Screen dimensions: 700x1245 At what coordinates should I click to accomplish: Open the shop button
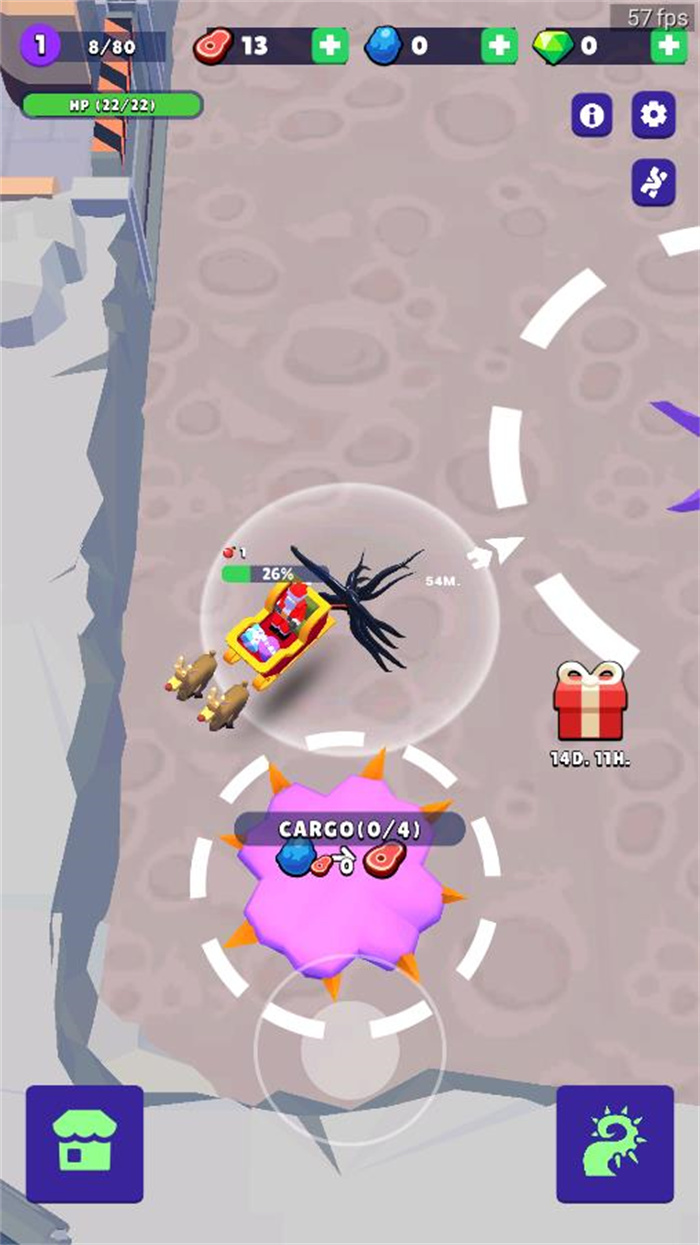(x=85, y=1144)
